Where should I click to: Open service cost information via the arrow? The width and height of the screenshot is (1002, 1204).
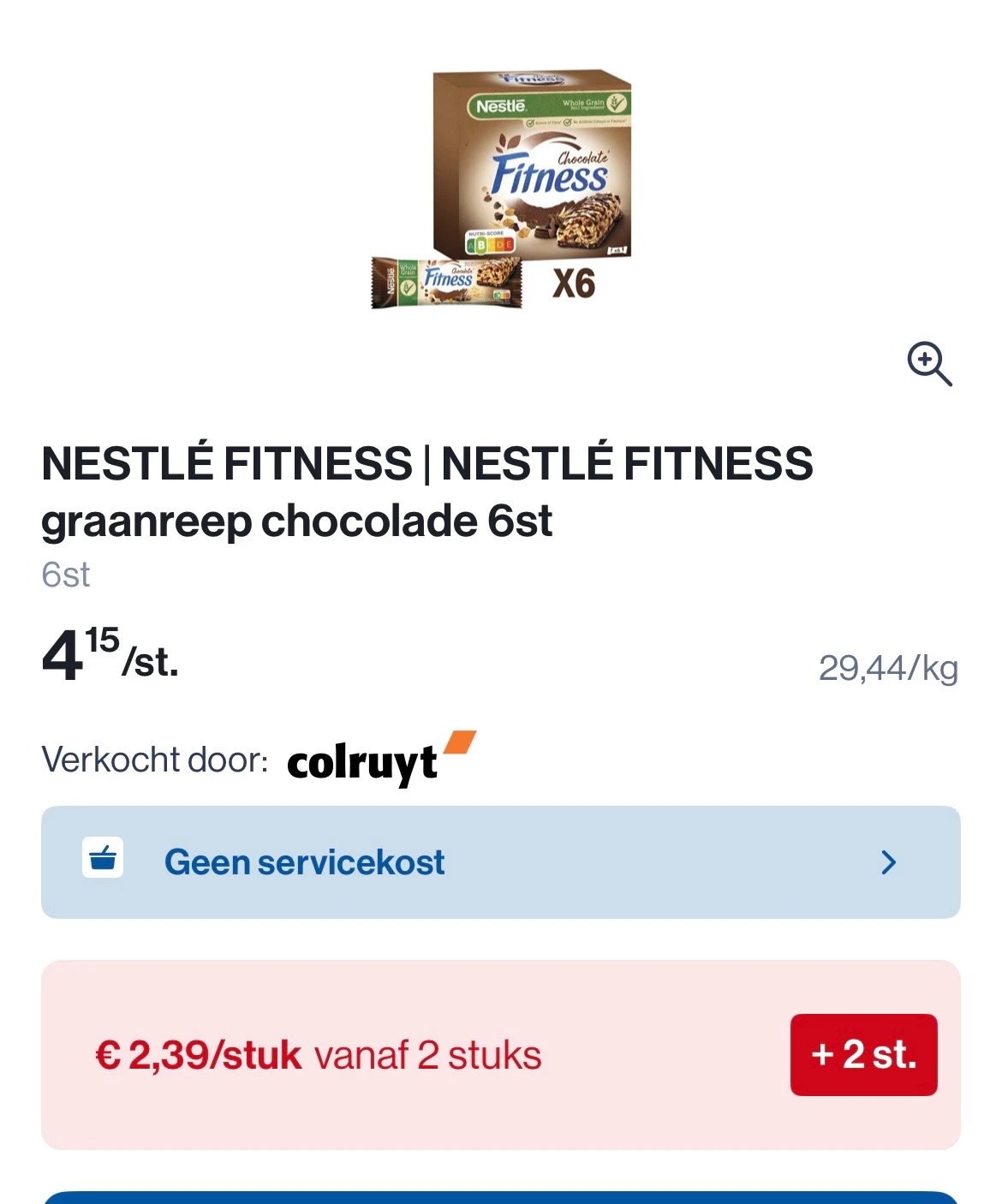pos(890,862)
